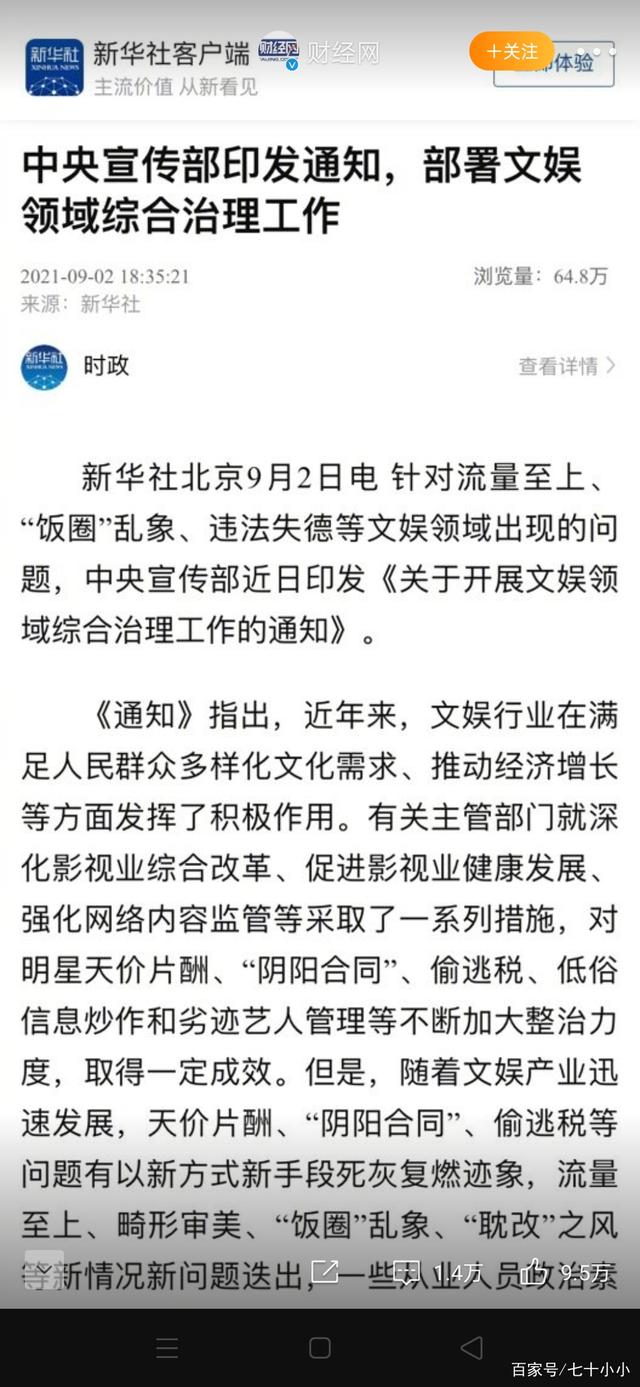
Task: Go back using the system back button
Action: (471, 1347)
